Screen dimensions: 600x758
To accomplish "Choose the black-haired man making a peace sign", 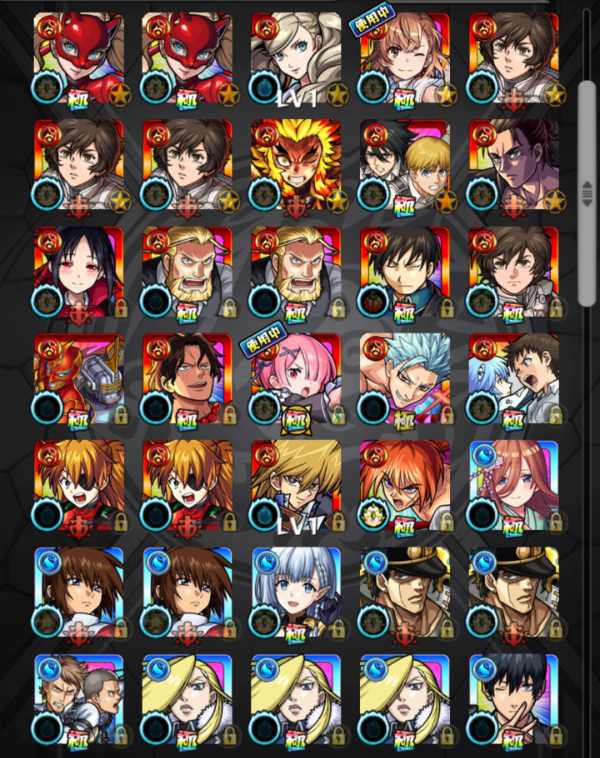I will click(513, 702).
